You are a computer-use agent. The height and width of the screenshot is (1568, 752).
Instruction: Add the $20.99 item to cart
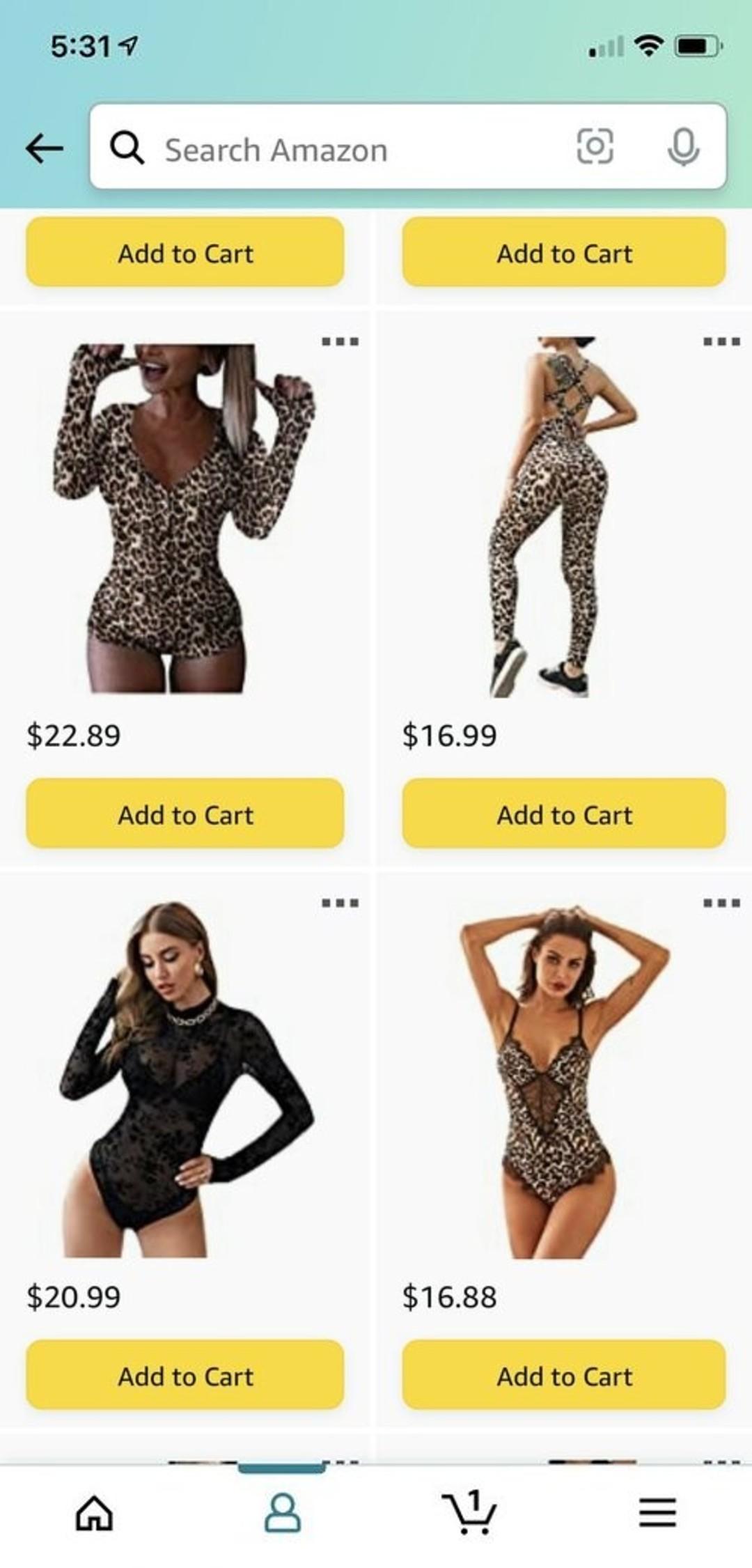pos(185,1376)
